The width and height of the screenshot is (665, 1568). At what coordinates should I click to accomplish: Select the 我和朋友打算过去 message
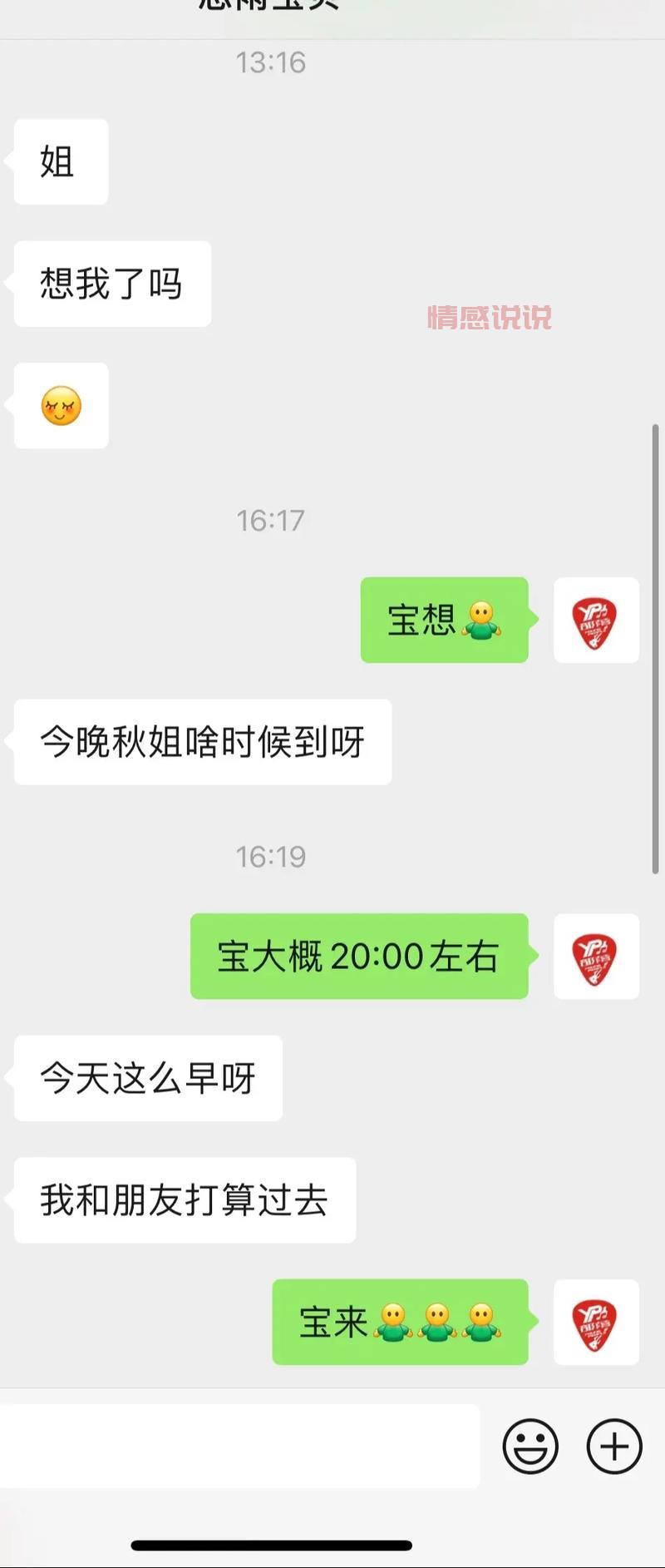184,1200
